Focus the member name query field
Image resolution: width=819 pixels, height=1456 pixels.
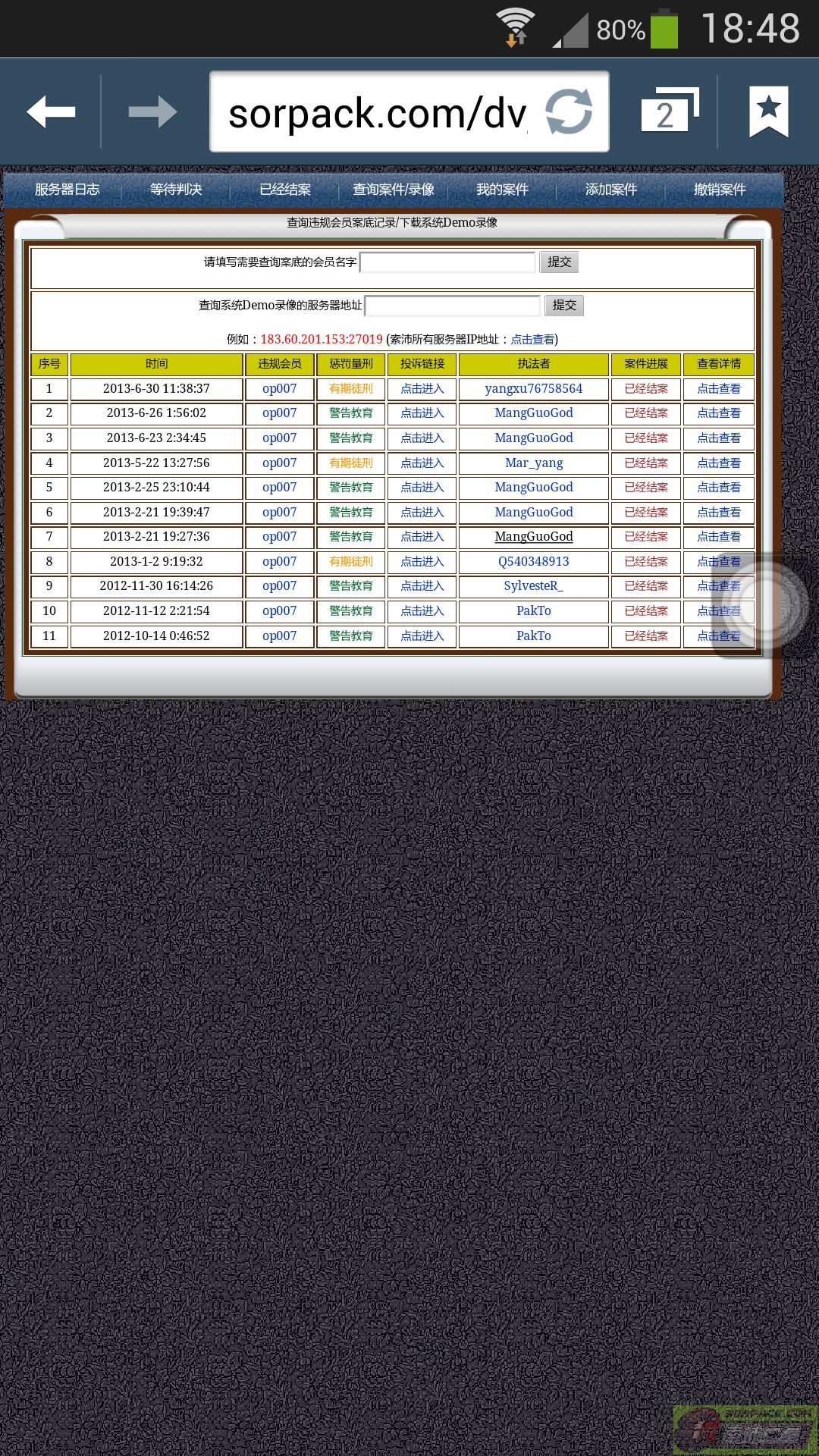pyautogui.click(x=447, y=262)
